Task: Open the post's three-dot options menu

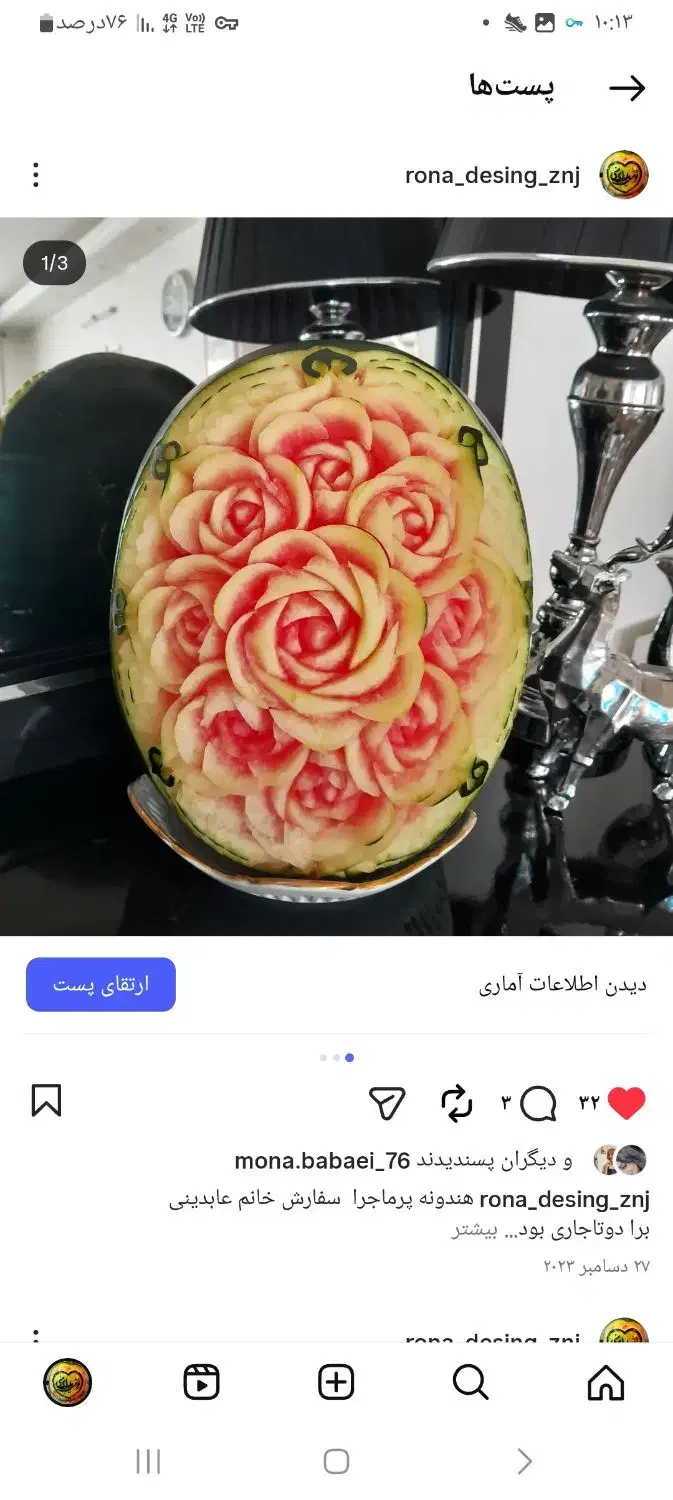Action: pyautogui.click(x=36, y=175)
